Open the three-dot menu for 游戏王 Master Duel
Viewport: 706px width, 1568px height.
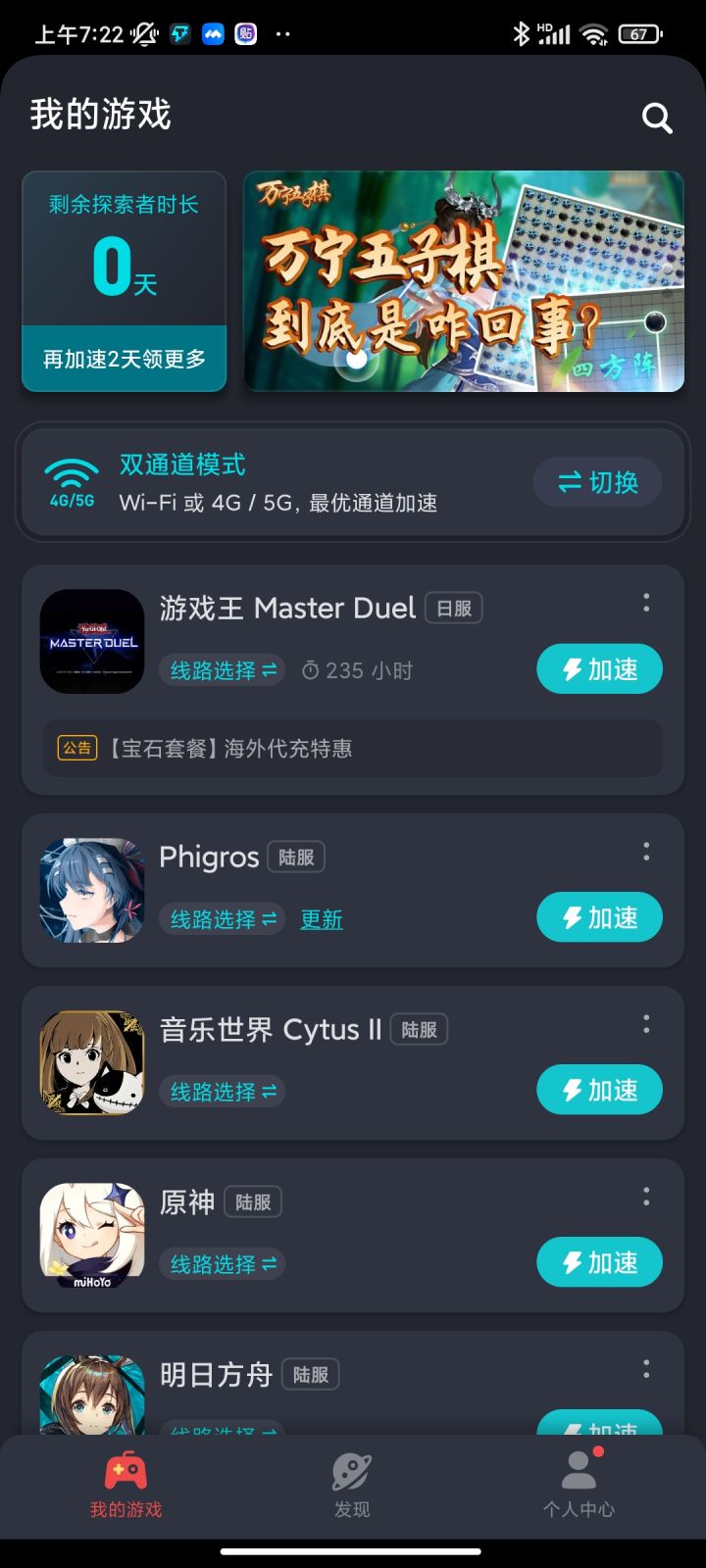click(x=646, y=604)
